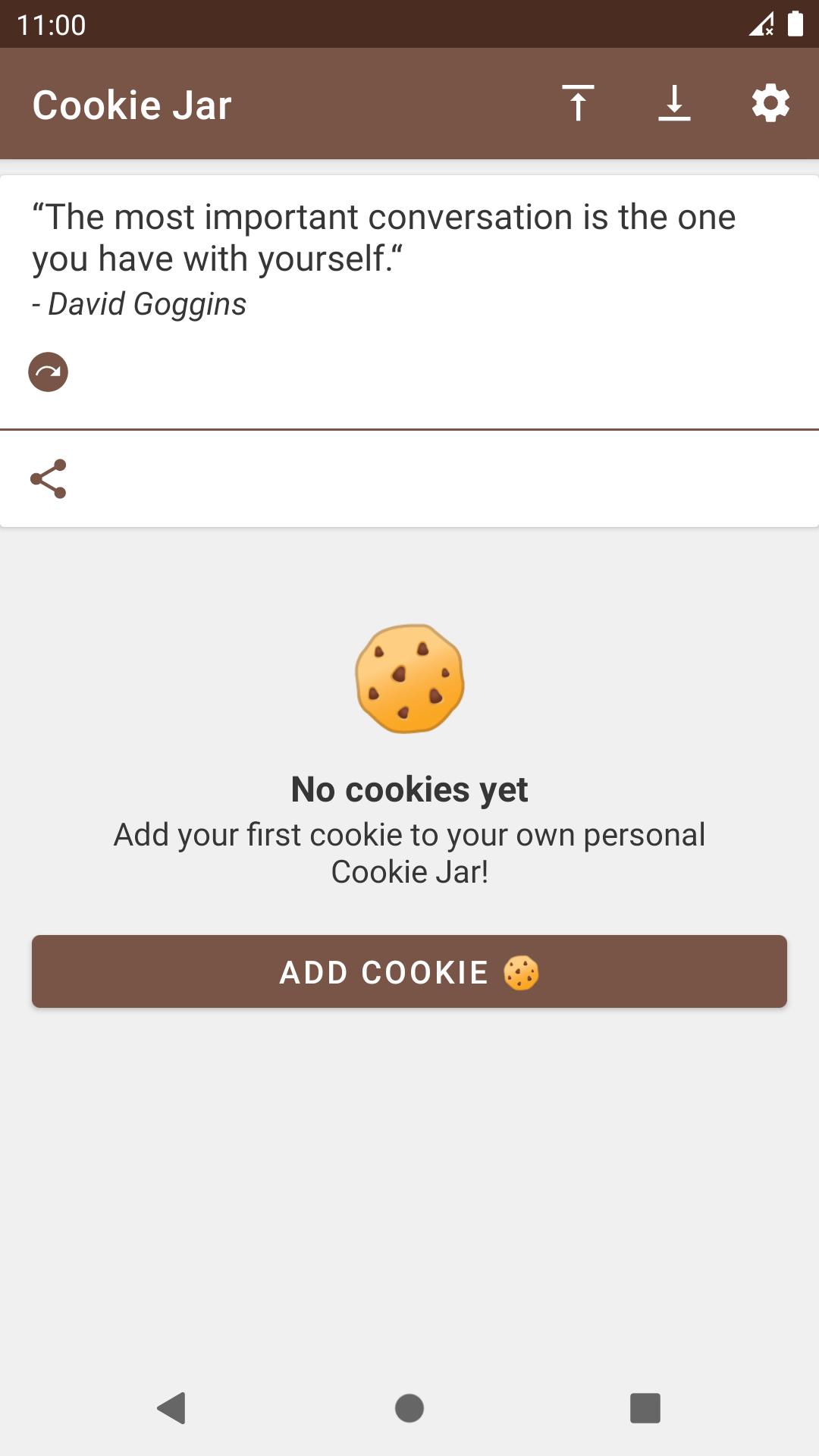Image resolution: width=819 pixels, height=1456 pixels.
Task: Share the David Goggins quote
Action: pyautogui.click(x=49, y=479)
